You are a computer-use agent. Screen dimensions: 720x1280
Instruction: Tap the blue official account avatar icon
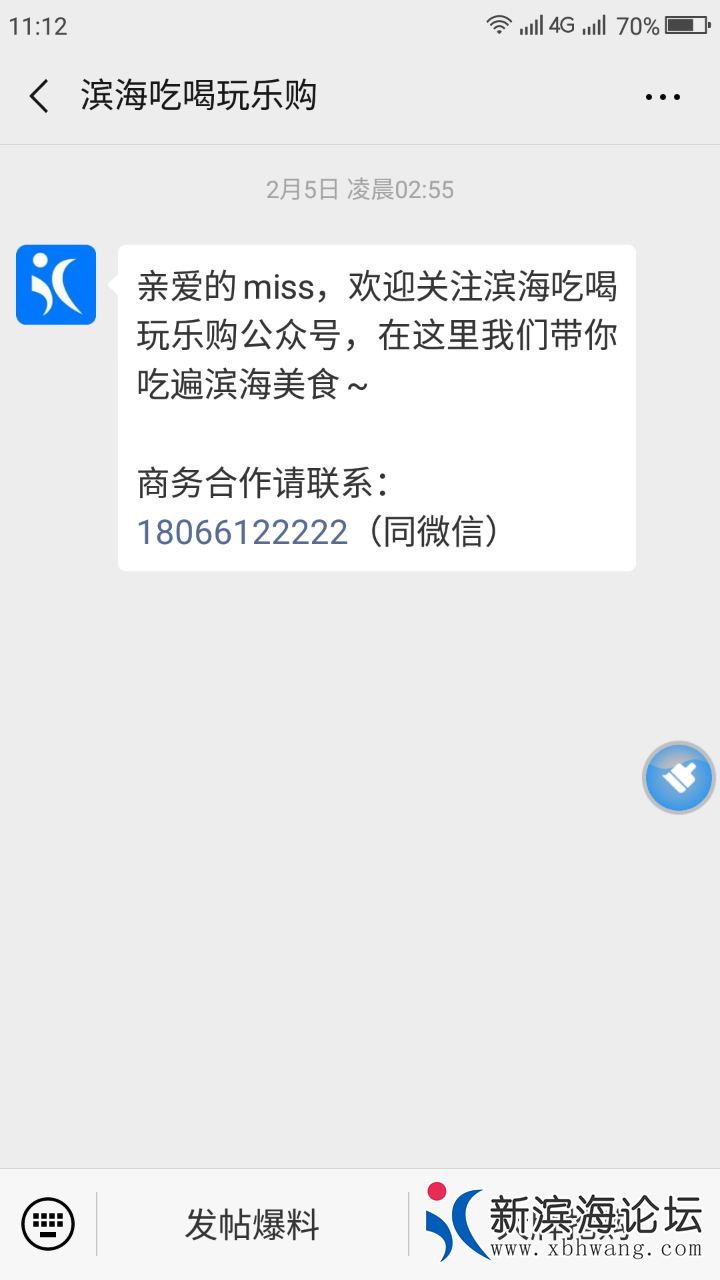tap(55, 285)
